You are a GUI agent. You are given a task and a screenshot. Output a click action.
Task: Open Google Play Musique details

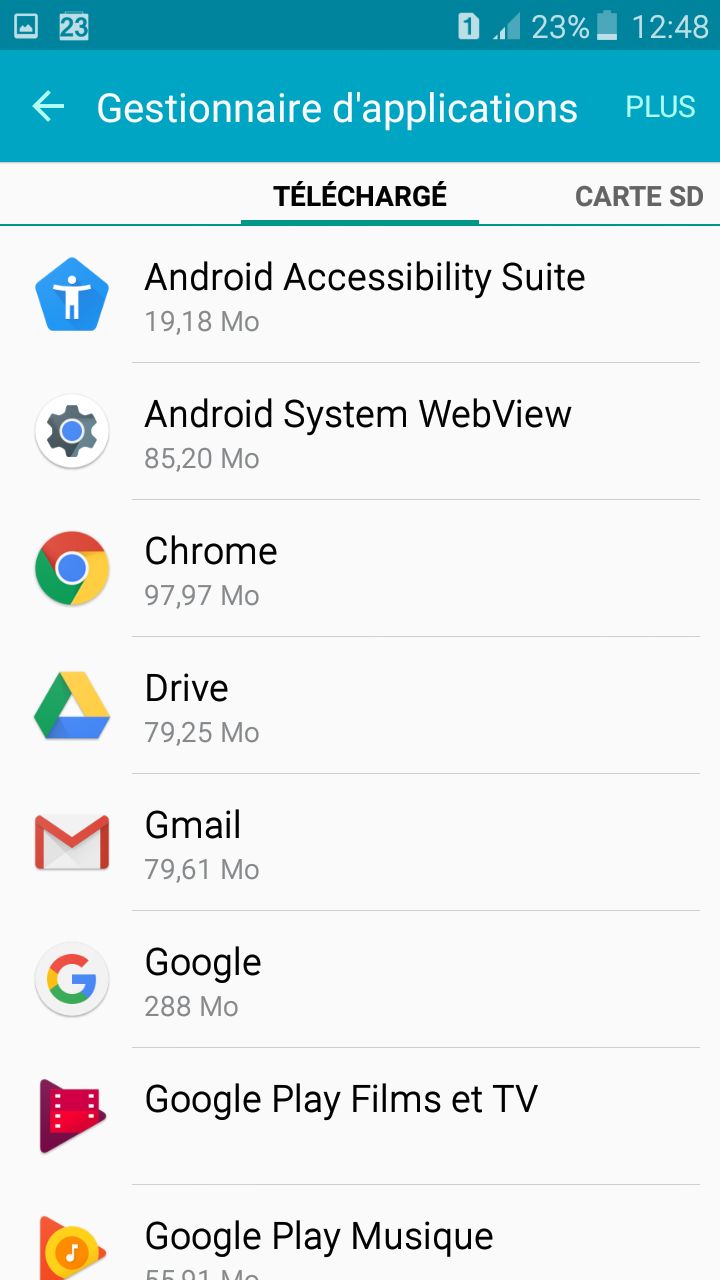360,1233
